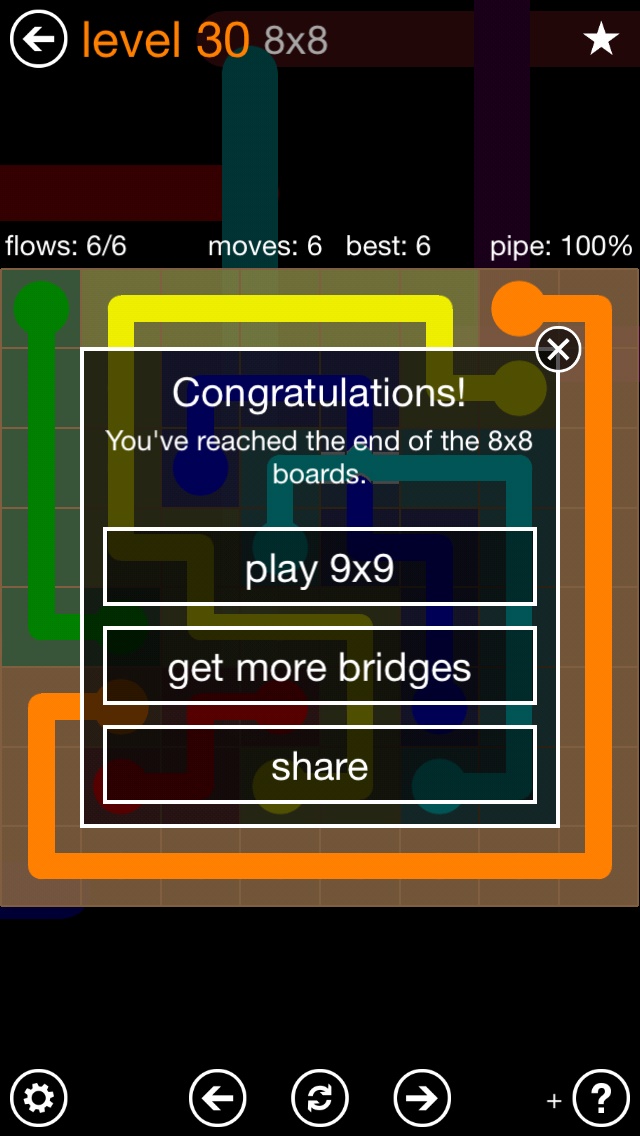This screenshot has width=640, height=1136.
Task: Select get more bridges
Action: click(x=320, y=666)
